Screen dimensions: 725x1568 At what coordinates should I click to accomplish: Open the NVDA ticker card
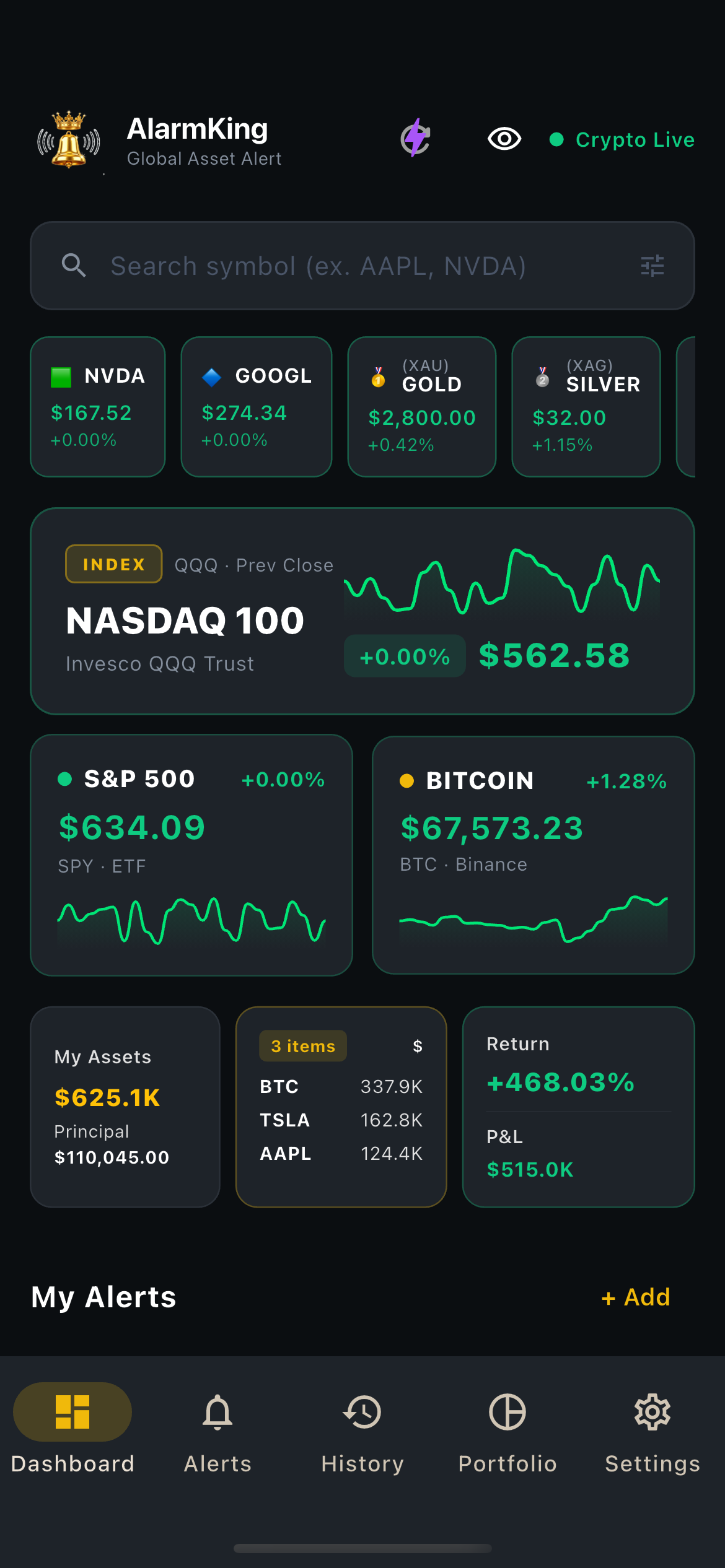(x=97, y=406)
